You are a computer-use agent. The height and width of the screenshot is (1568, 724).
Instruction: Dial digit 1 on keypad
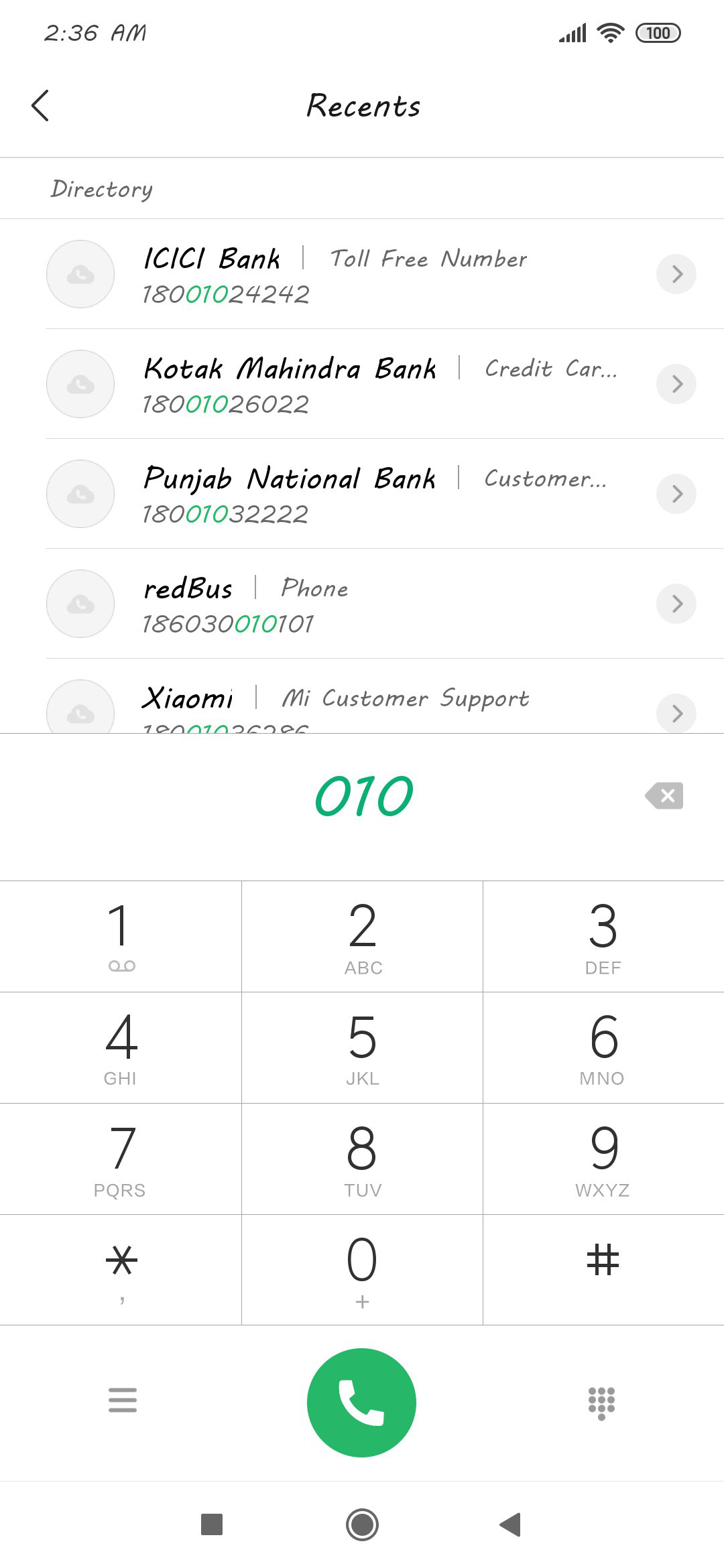(x=121, y=936)
